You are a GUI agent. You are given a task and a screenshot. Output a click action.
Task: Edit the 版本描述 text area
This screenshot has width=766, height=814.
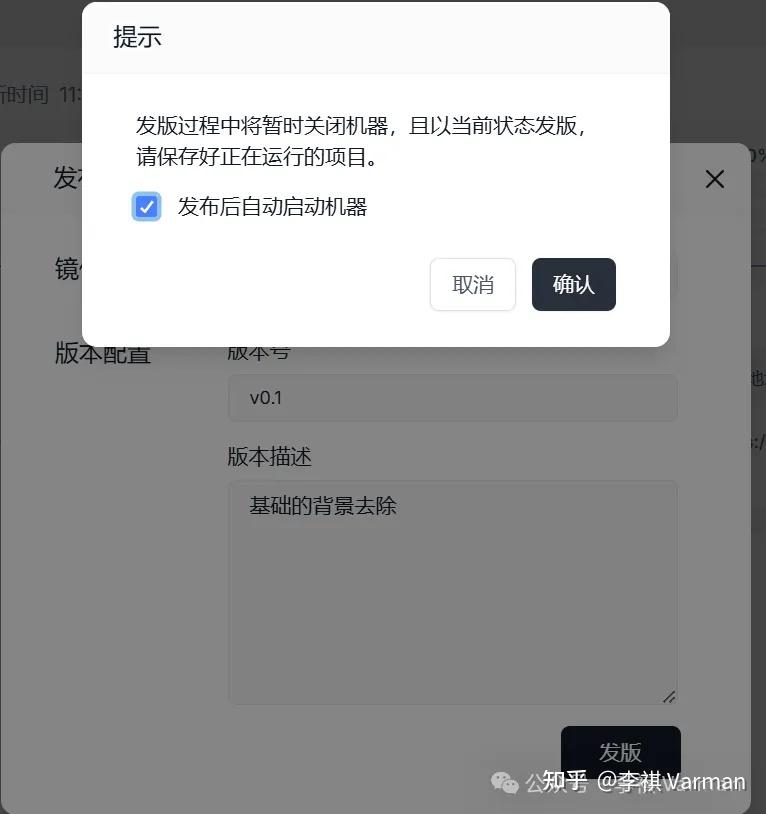tap(452, 592)
